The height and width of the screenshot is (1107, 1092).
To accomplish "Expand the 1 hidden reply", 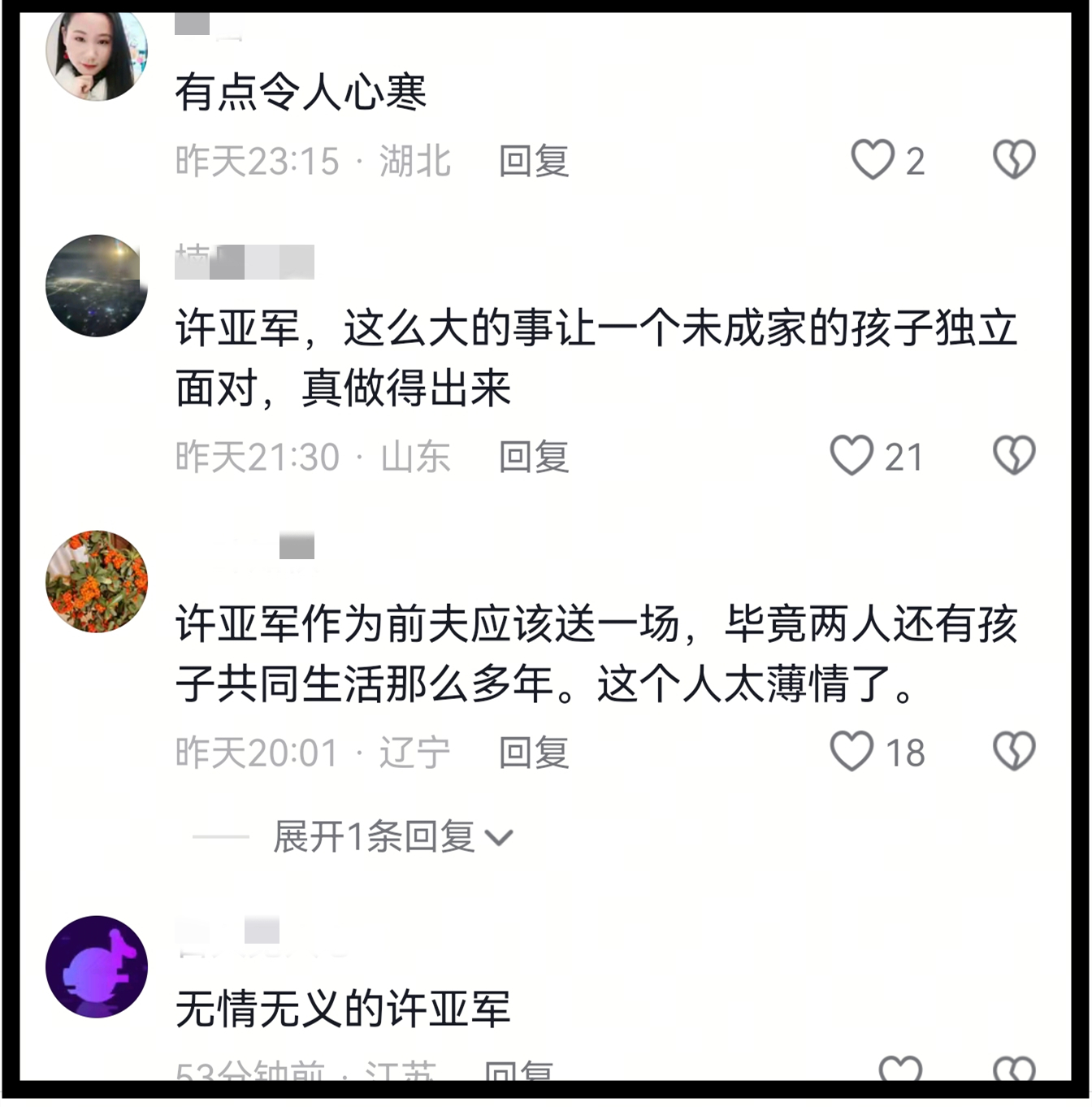I will (x=374, y=837).
